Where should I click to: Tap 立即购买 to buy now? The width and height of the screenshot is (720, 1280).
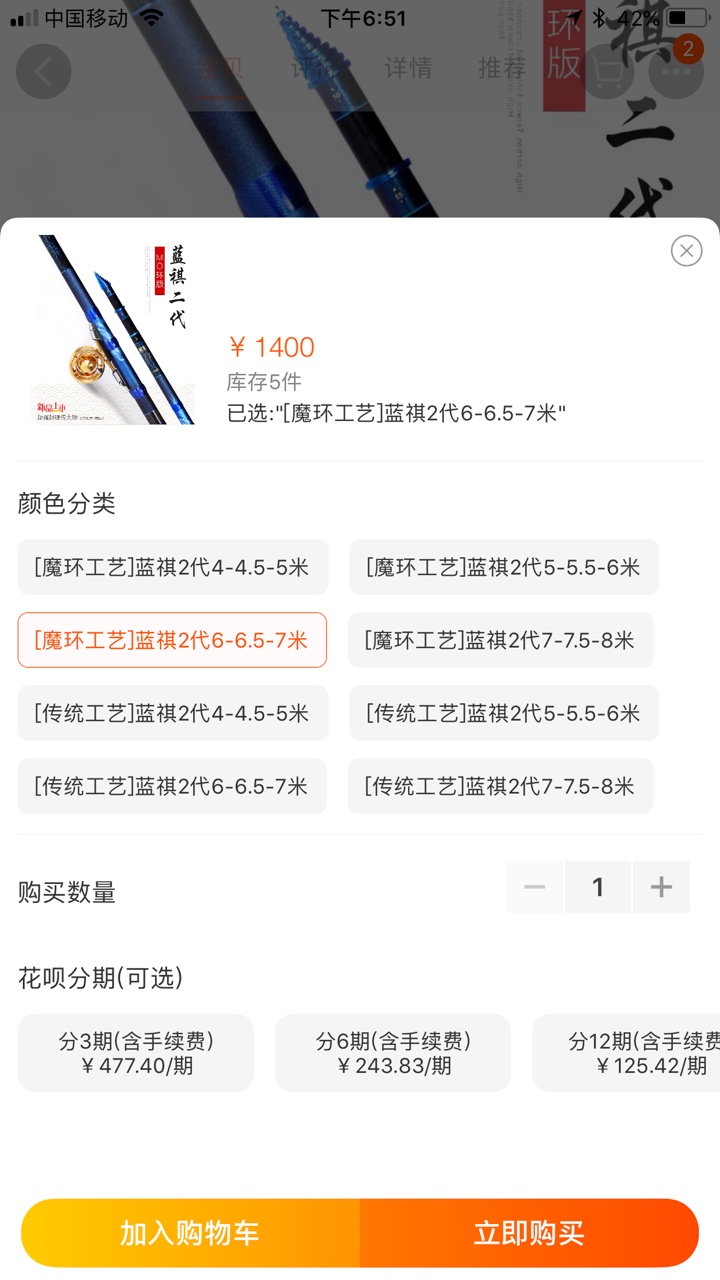click(x=529, y=1233)
